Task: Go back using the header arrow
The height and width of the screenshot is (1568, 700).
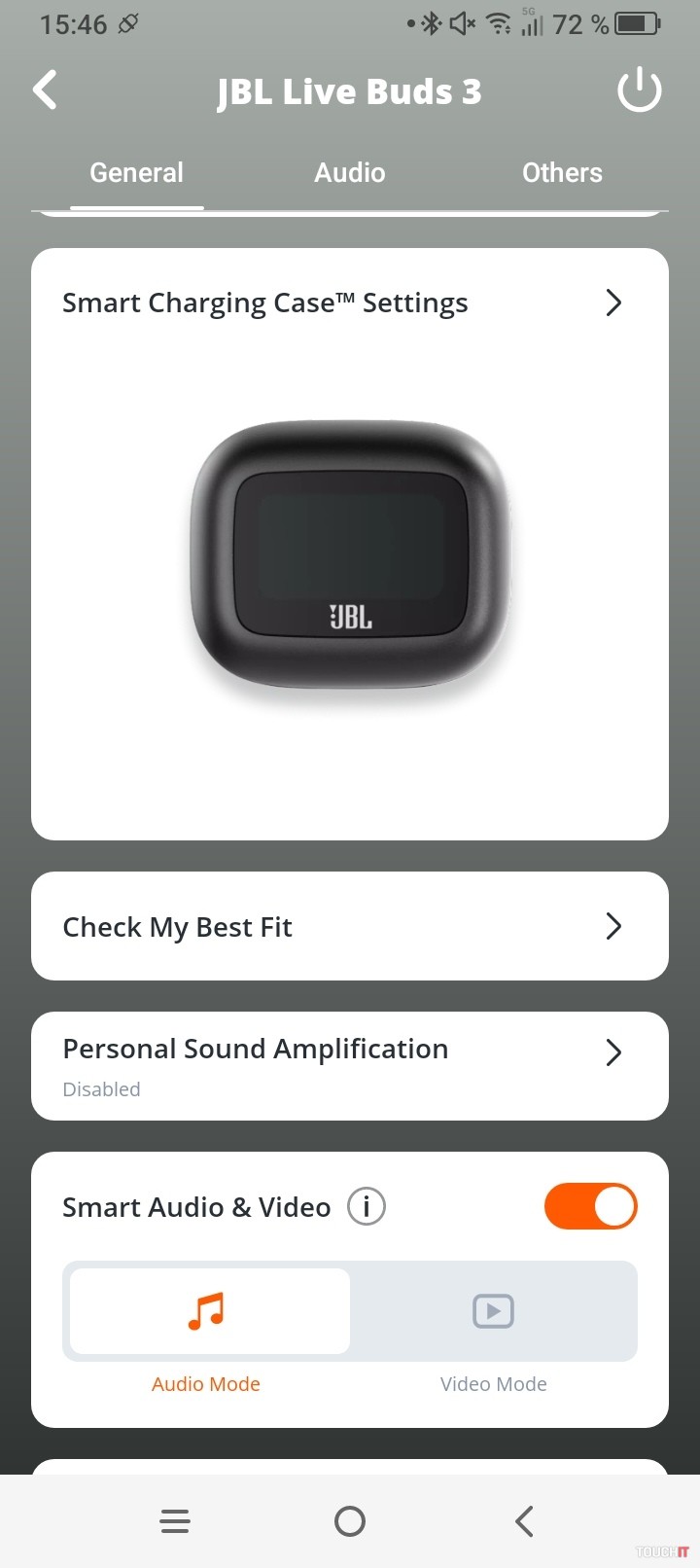Action: point(46,90)
